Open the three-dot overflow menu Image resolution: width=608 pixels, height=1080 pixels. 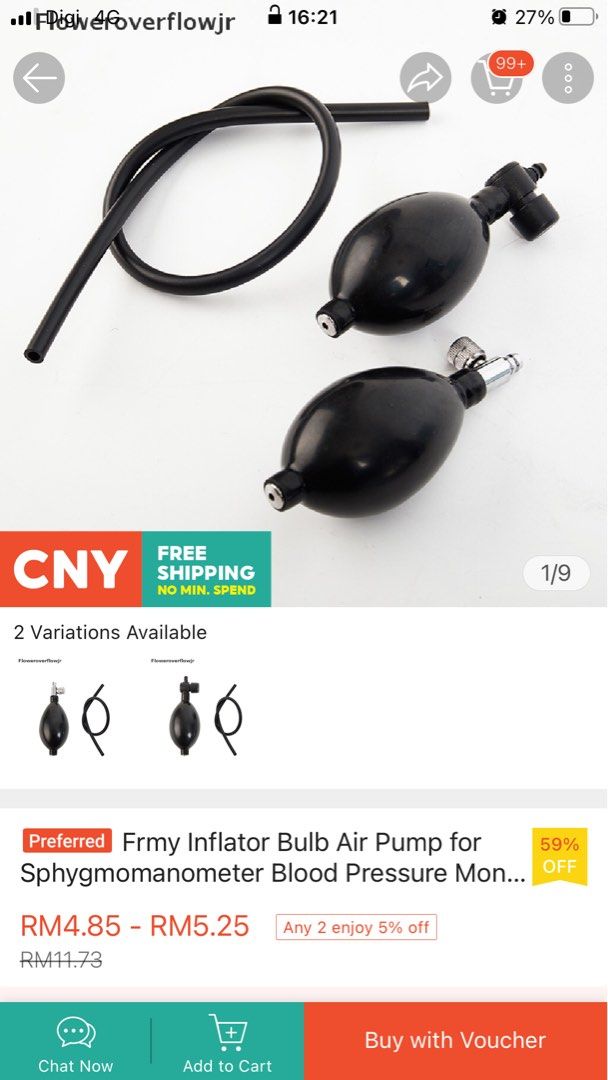coord(568,79)
